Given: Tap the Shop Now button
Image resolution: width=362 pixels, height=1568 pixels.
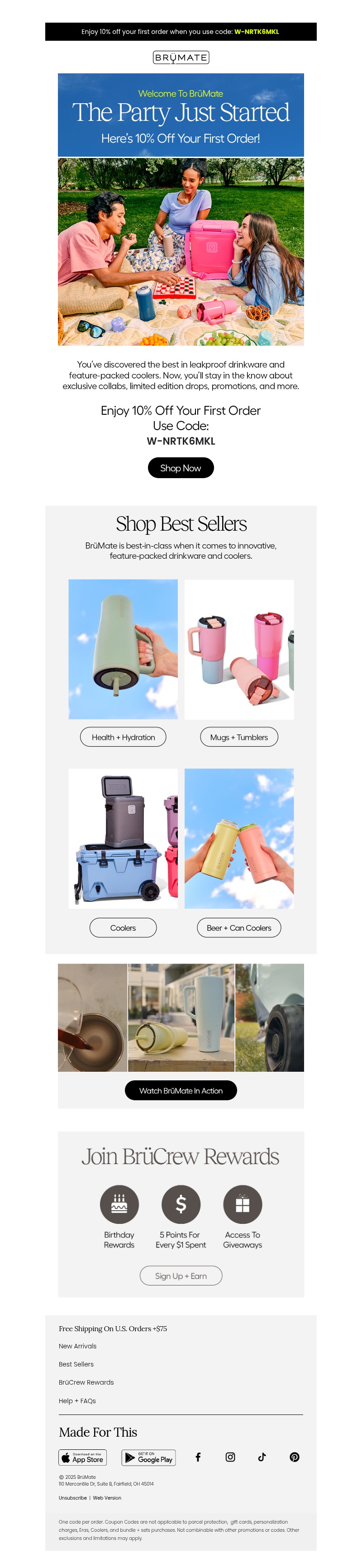Looking at the screenshot, I should [181, 467].
